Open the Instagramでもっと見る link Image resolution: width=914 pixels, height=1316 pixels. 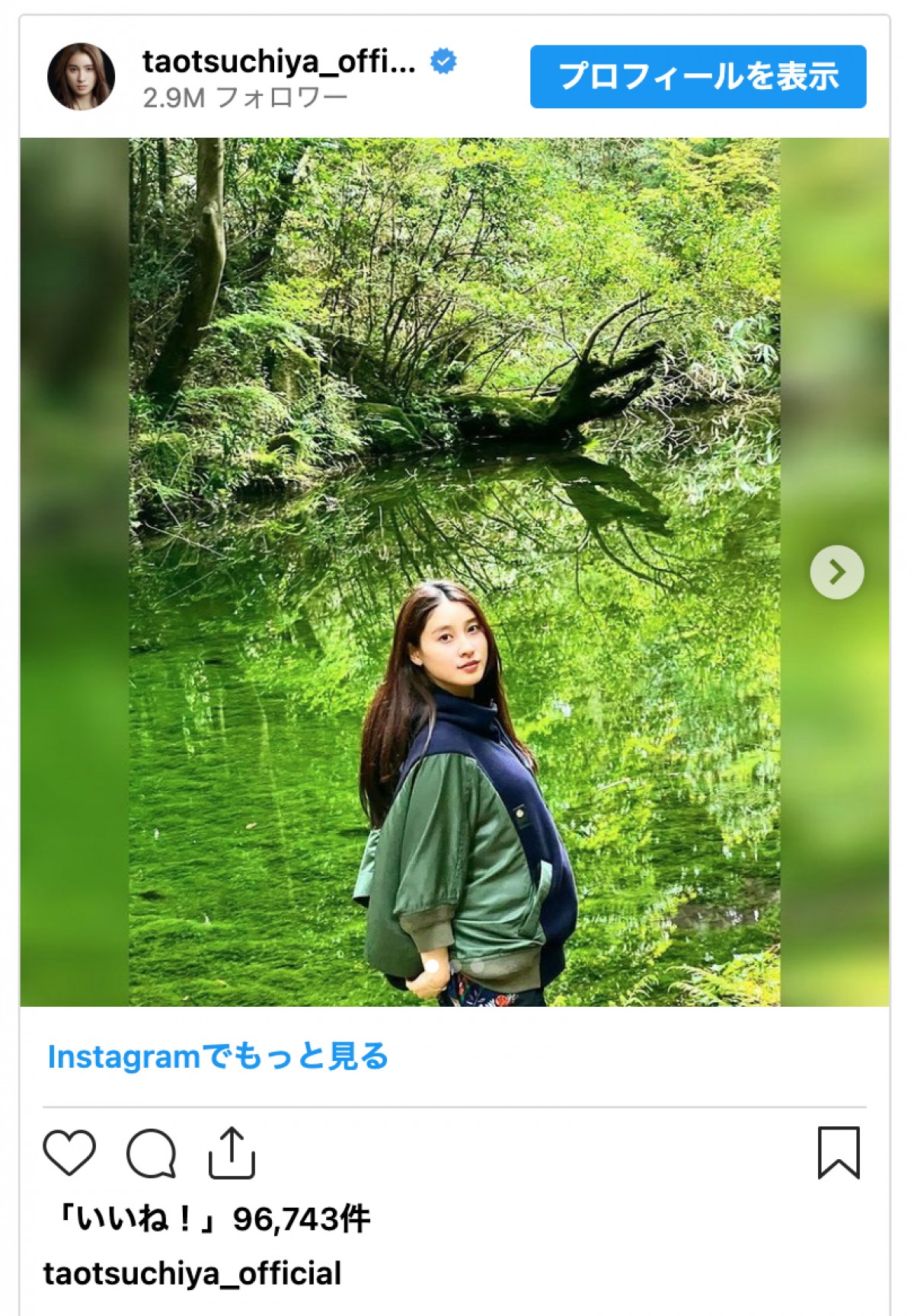tap(218, 1056)
